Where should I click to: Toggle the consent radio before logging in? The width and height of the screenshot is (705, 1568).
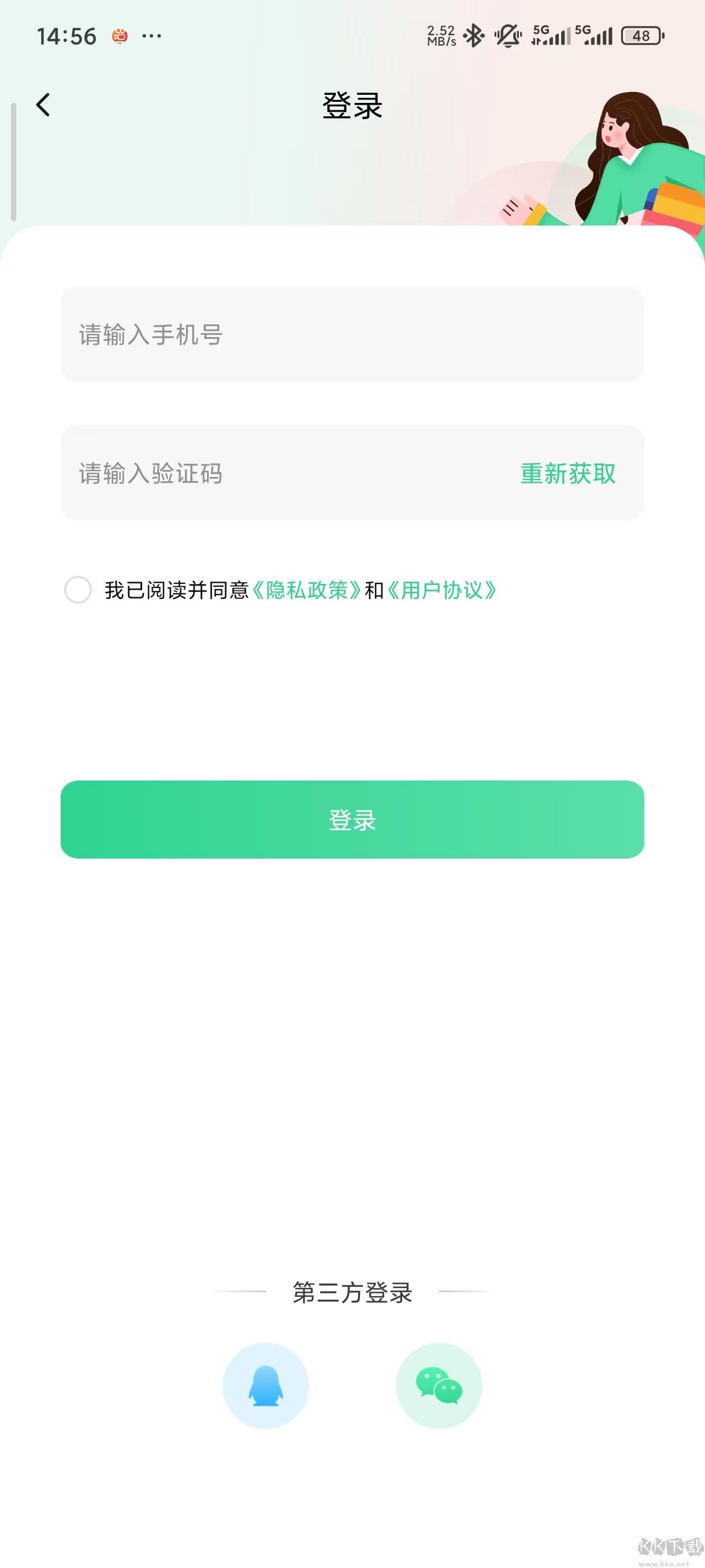(x=79, y=590)
